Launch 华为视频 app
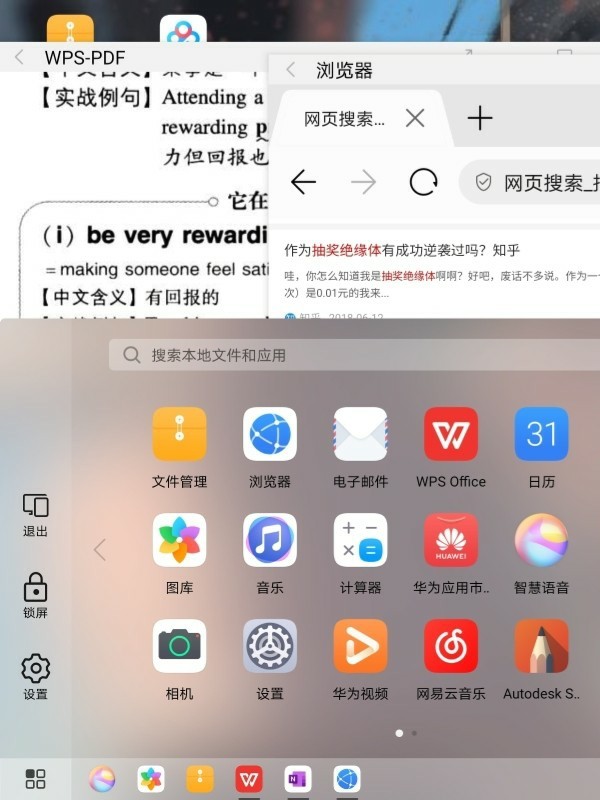This screenshot has height=800, width=600. click(x=360, y=647)
